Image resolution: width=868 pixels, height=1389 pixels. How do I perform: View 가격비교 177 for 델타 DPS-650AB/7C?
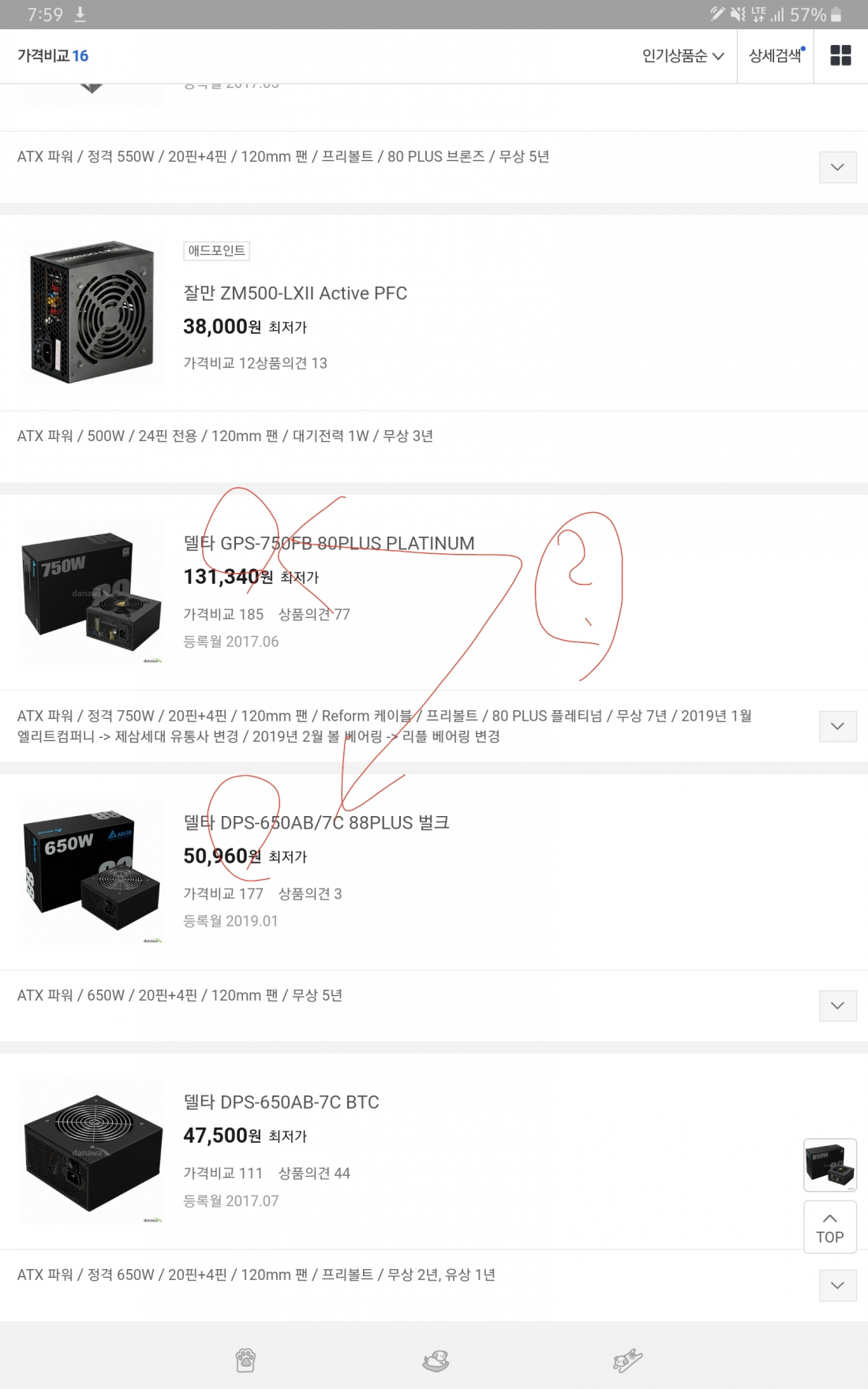(x=223, y=894)
